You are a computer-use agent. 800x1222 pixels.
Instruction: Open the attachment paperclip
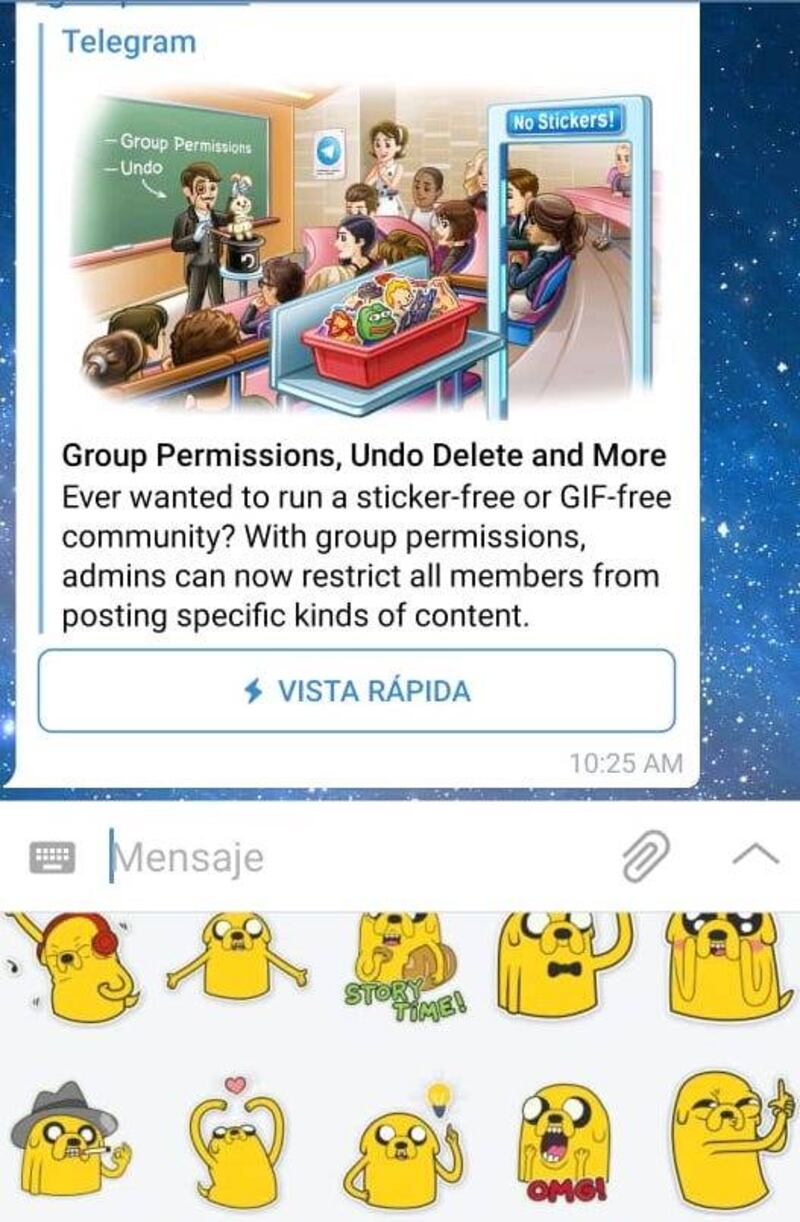[x=645, y=857]
